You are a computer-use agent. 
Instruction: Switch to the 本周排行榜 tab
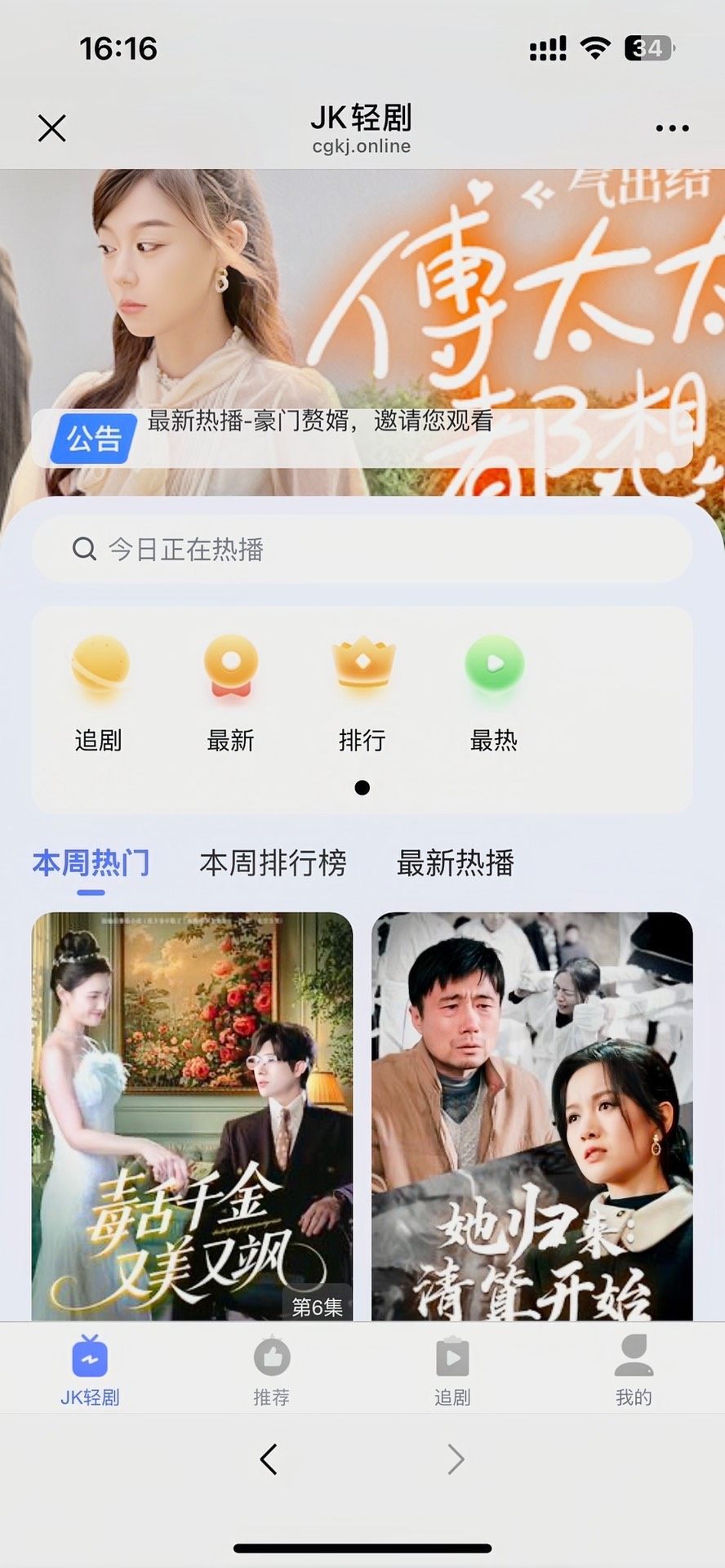pos(273,863)
